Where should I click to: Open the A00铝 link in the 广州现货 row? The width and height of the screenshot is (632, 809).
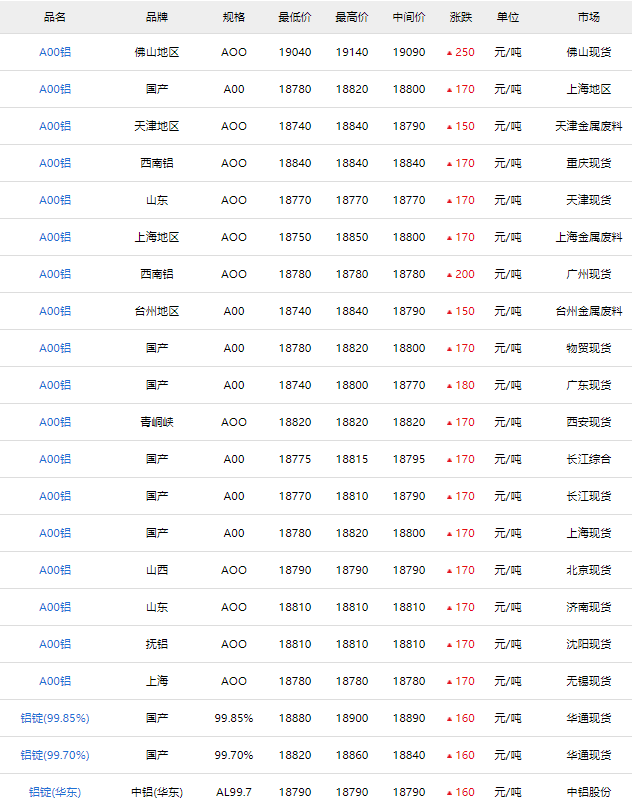point(55,274)
